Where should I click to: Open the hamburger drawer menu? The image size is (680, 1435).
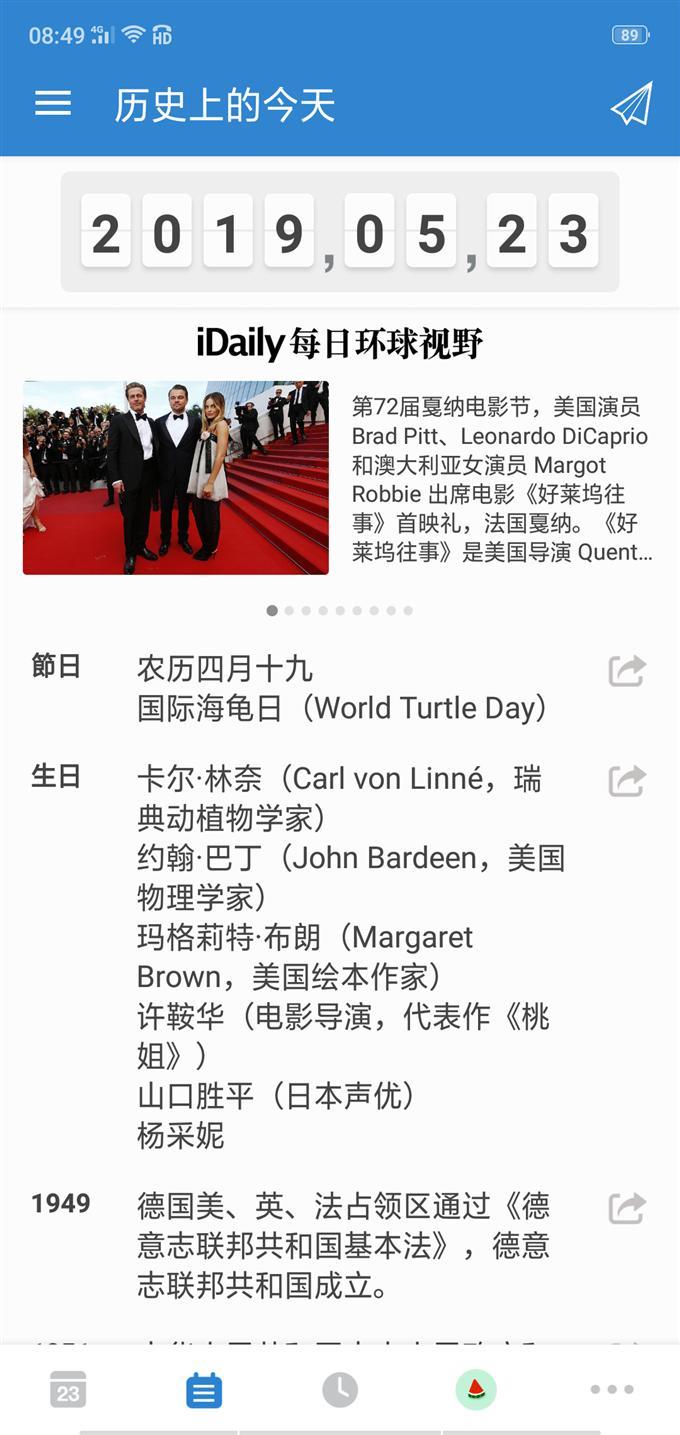pyautogui.click(x=53, y=104)
